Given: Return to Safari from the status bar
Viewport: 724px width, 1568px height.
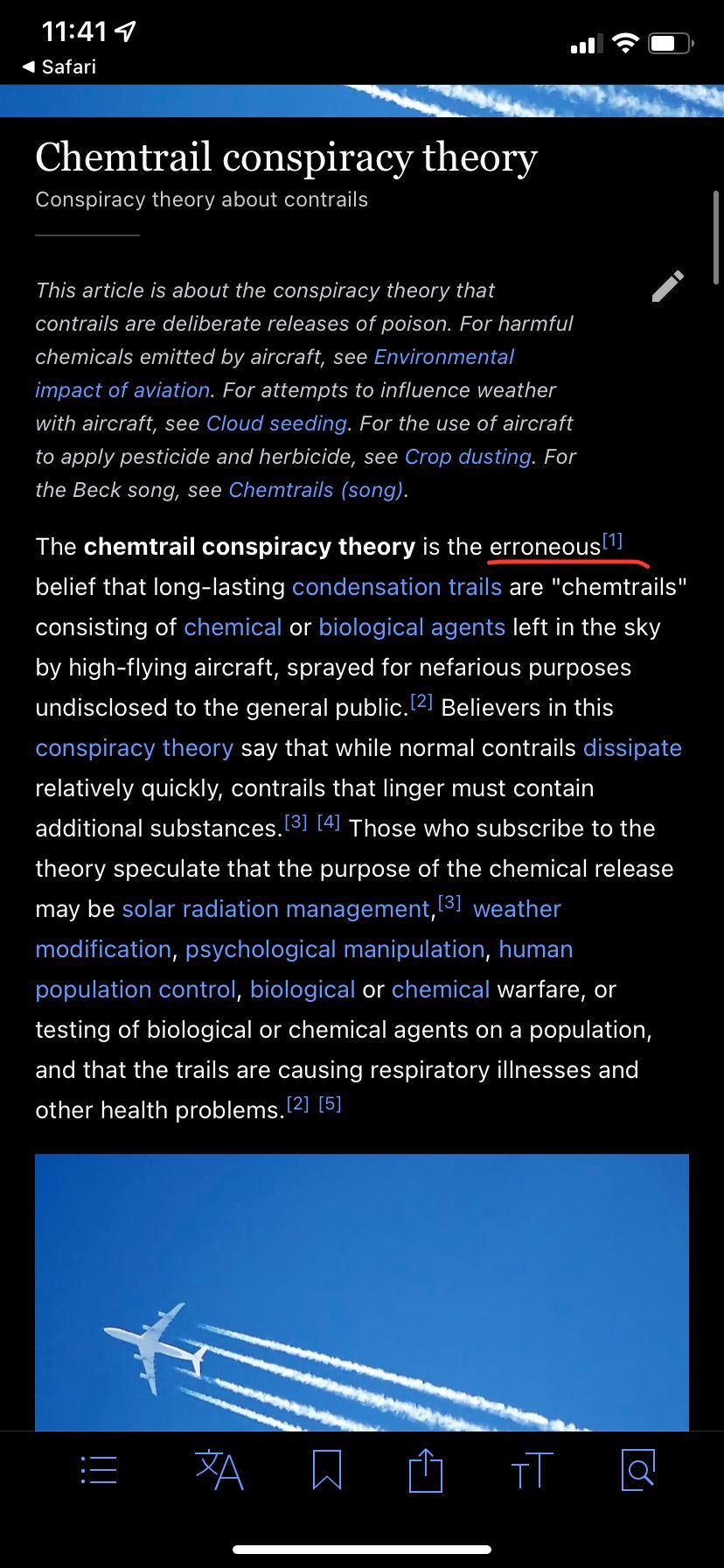Looking at the screenshot, I should tap(59, 66).
